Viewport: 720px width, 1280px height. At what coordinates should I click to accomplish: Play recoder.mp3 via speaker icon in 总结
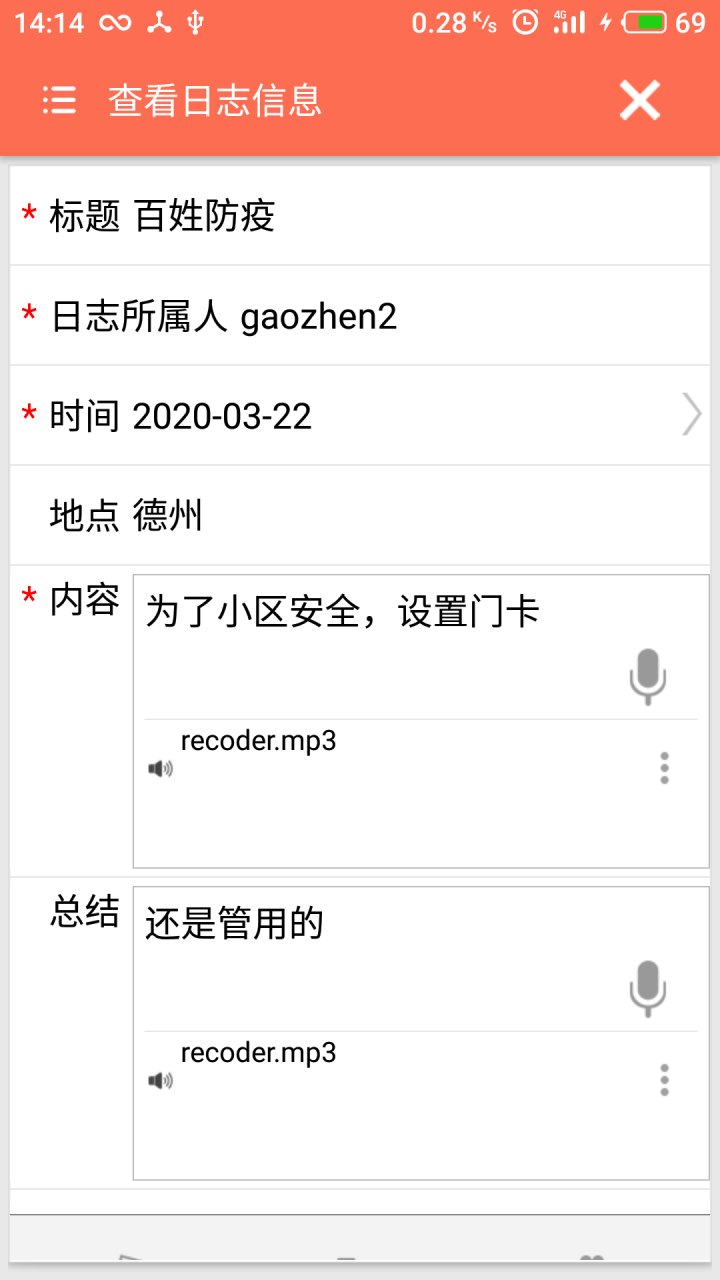point(160,1079)
